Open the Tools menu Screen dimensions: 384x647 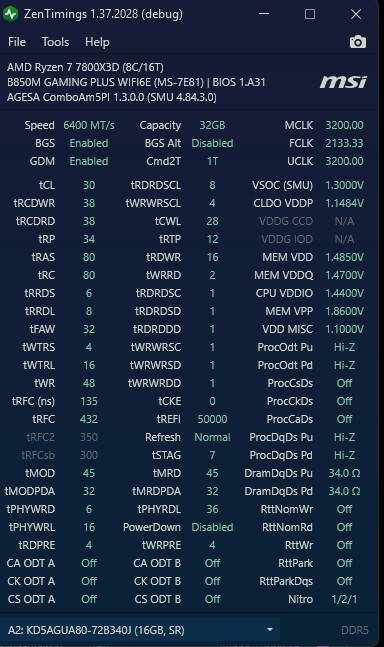pyautogui.click(x=55, y=42)
